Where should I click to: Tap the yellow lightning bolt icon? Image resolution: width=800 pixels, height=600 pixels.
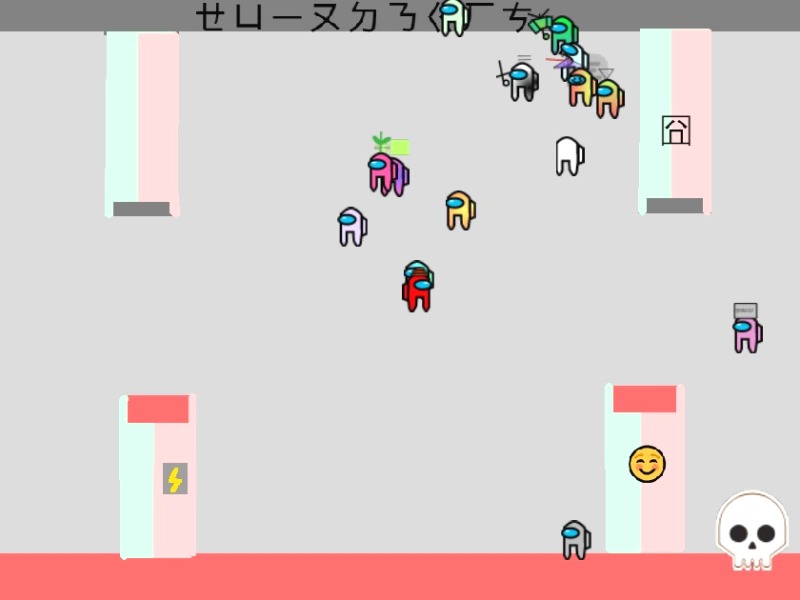point(175,479)
